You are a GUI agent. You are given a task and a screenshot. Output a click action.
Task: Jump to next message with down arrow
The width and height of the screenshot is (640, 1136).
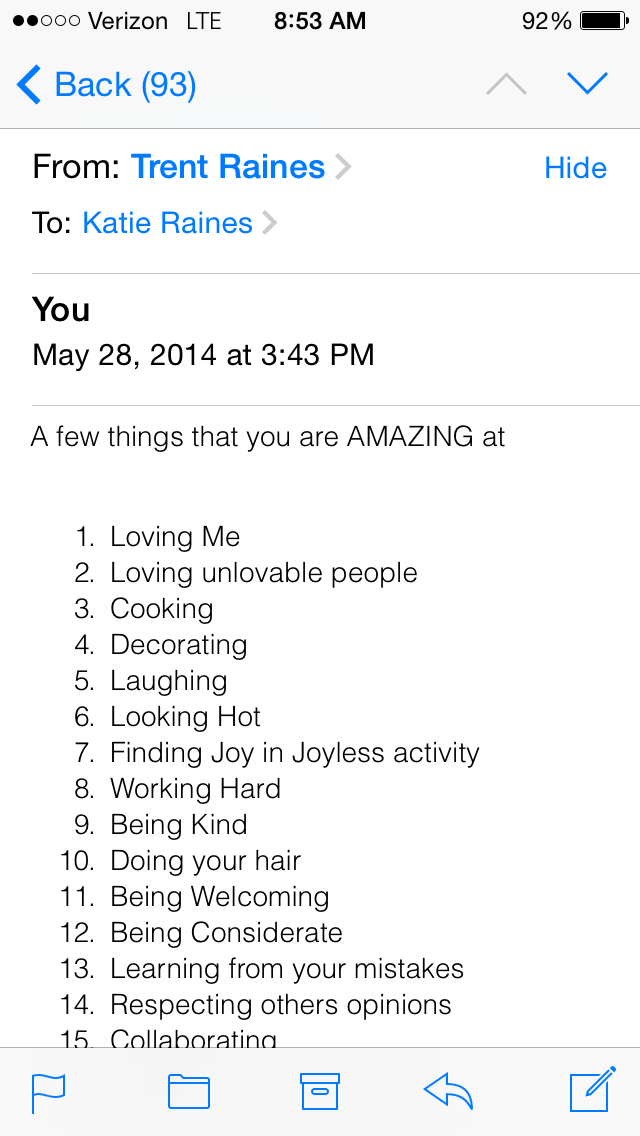pos(587,84)
